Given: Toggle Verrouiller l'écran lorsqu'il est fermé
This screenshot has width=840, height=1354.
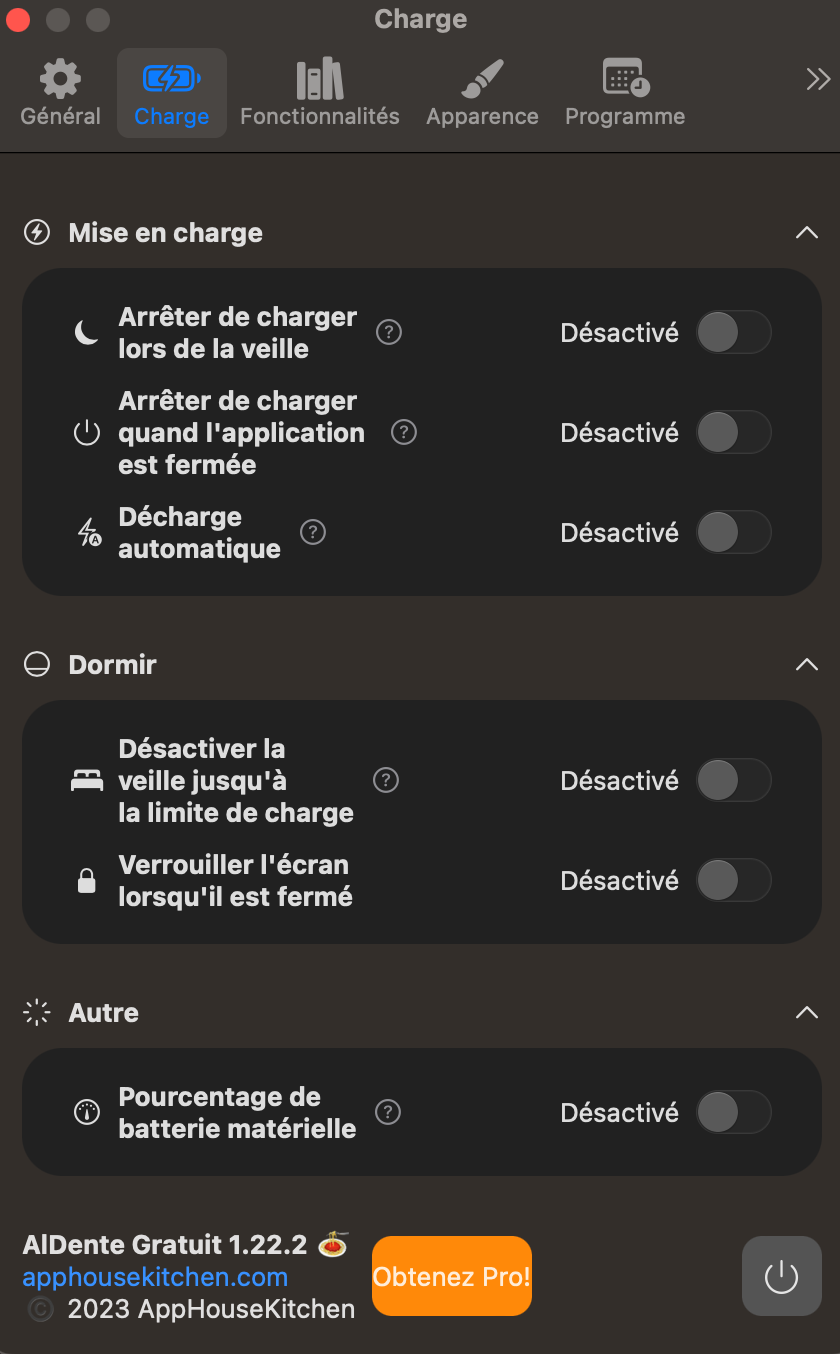Looking at the screenshot, I should pos(733,880).
